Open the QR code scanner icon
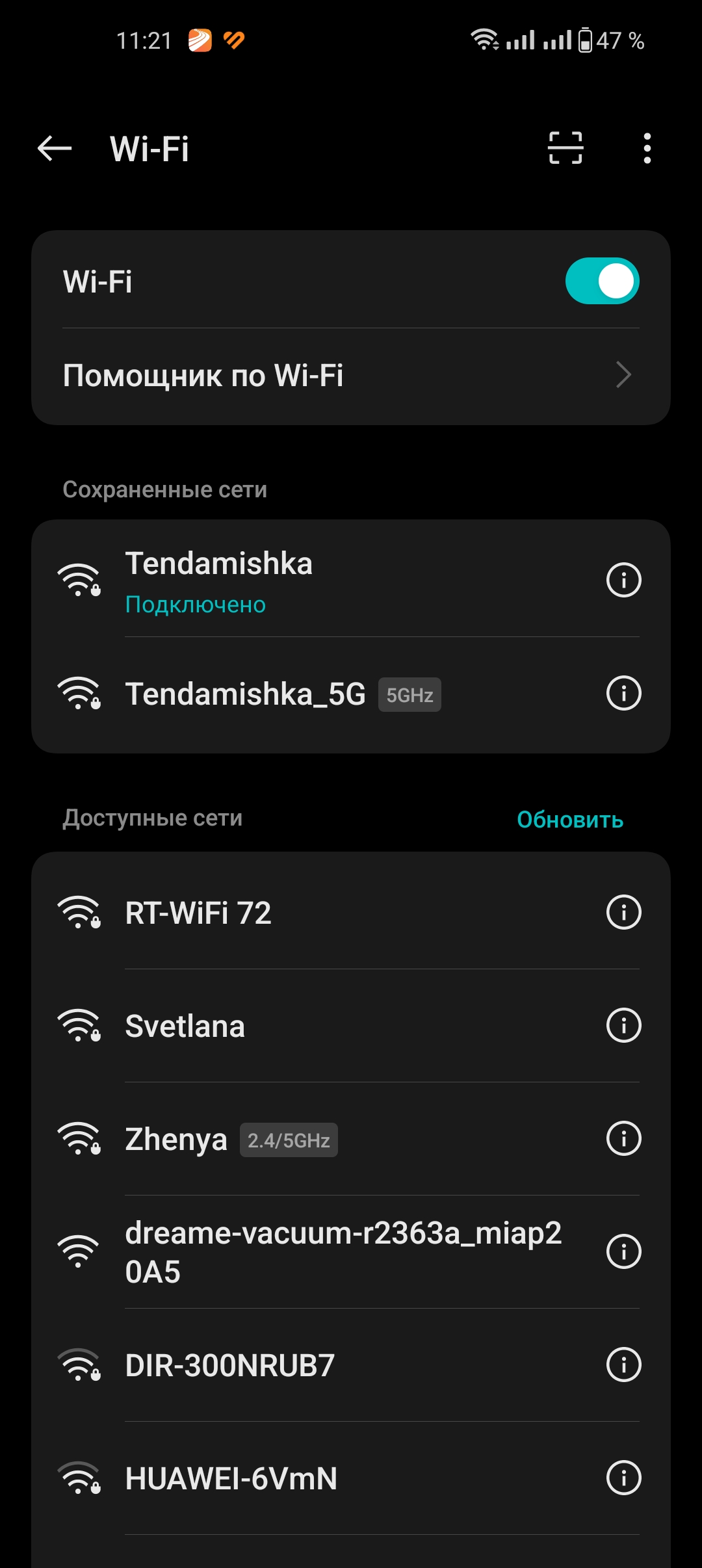702x1568 pixels. tap(565, 148)
